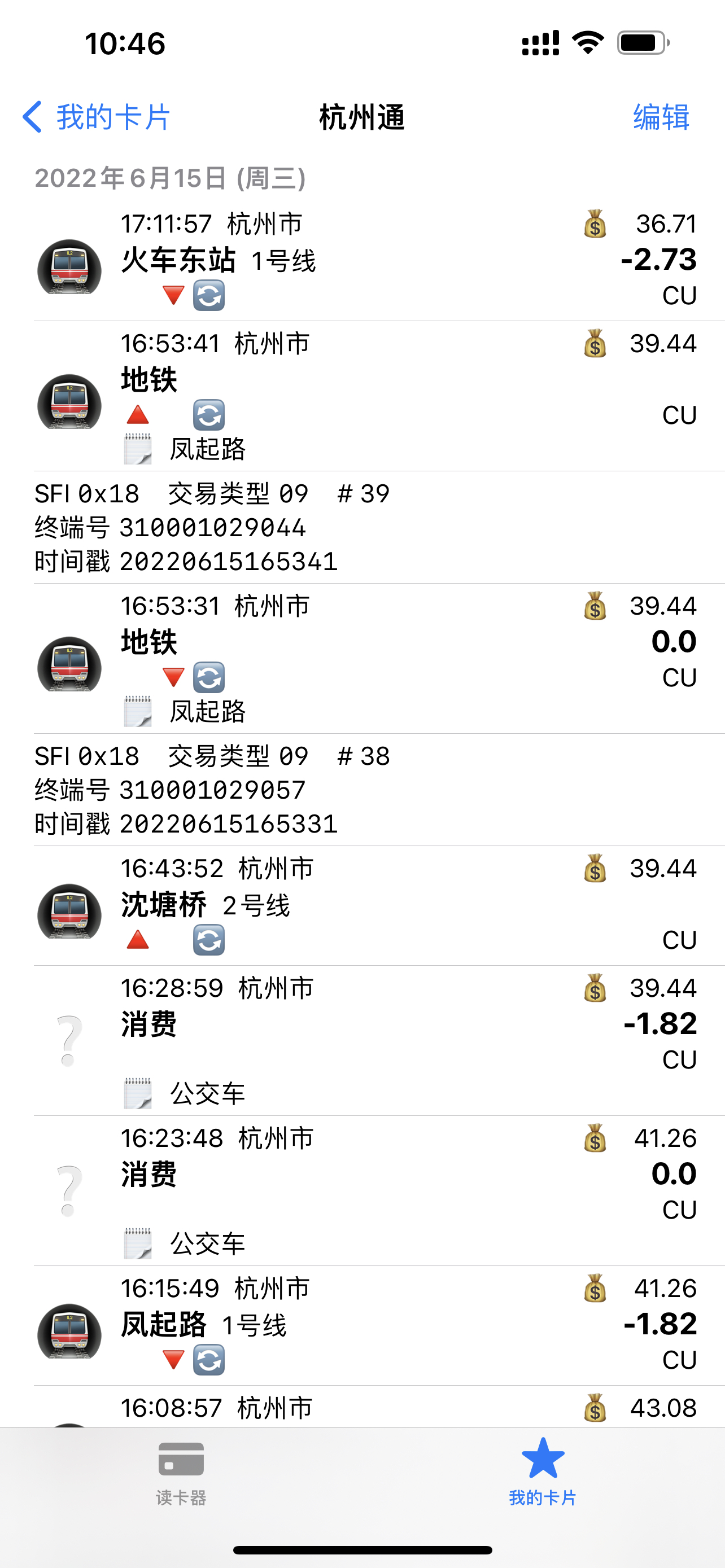Open the 17:11:57 火车东站 transaction
This screenshot has height=1568, width=725.
point(365,261)
